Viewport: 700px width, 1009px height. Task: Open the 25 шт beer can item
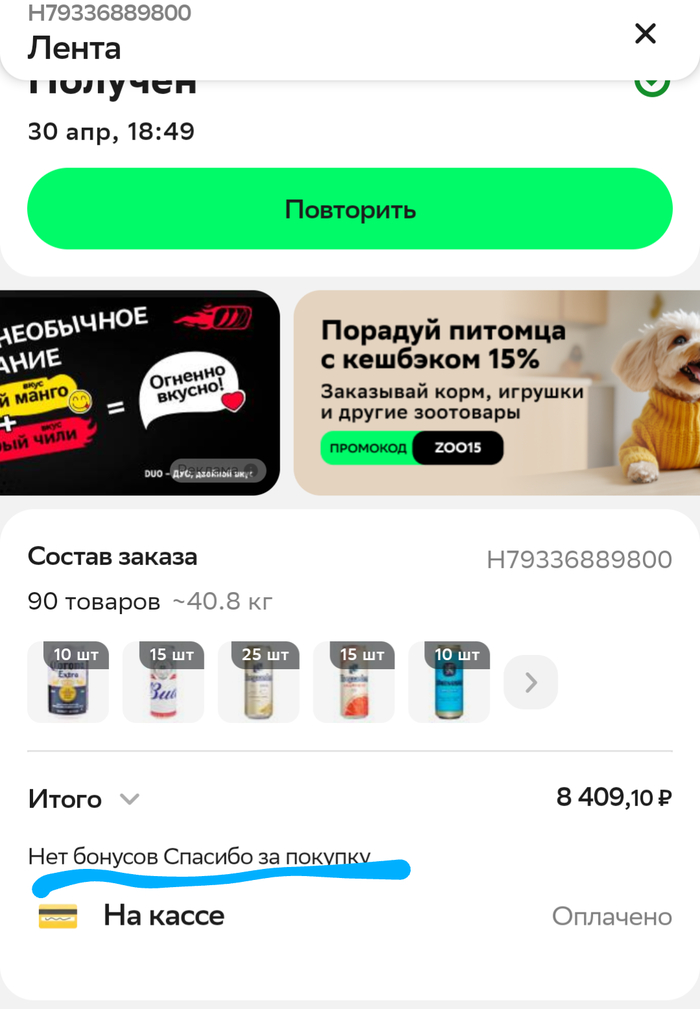[x=258, y=683]
